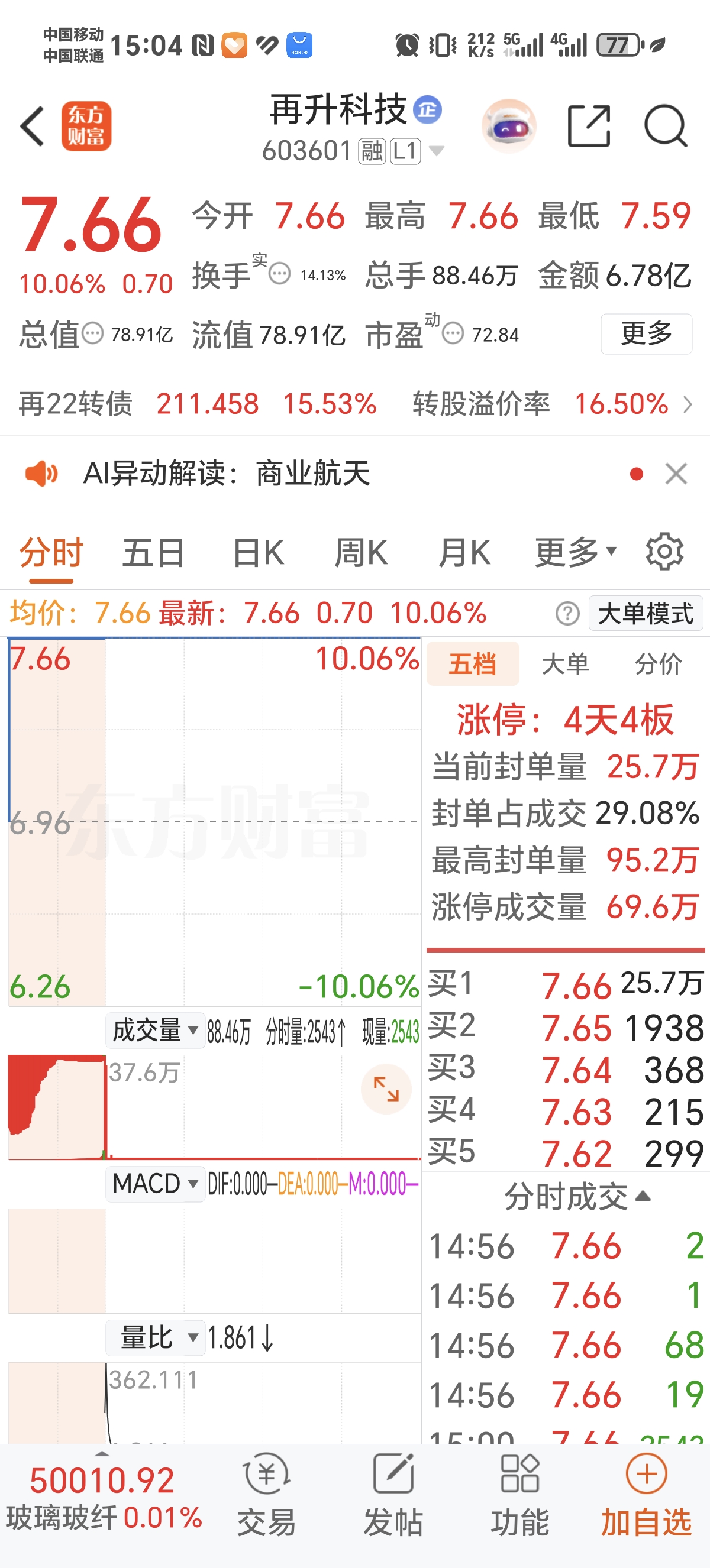Add stock via 加自选
The image size is (710, 1568).
(646, 1495)
